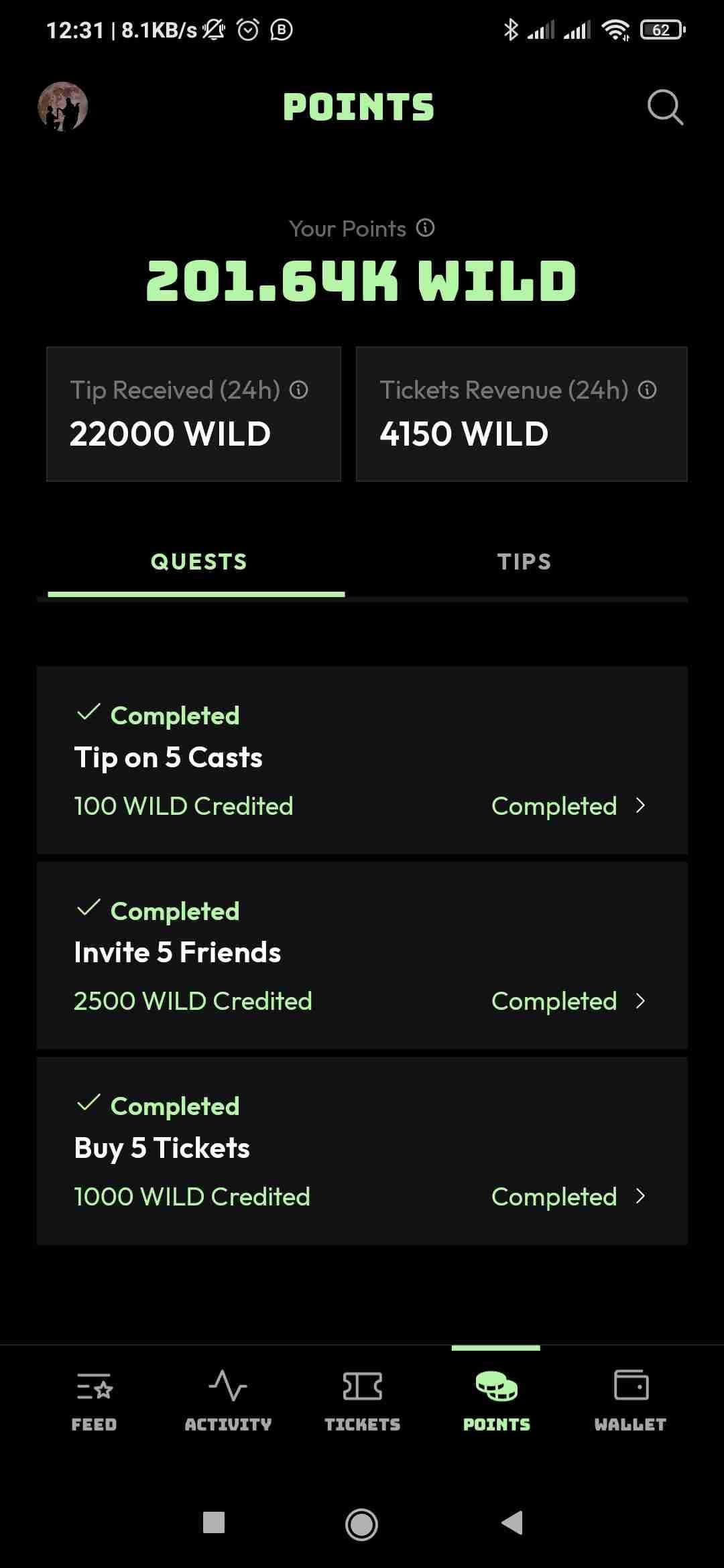Show info for Tip Received (24h)
The height and width of the screenshot is (1568, 724).
coord(299,390)
